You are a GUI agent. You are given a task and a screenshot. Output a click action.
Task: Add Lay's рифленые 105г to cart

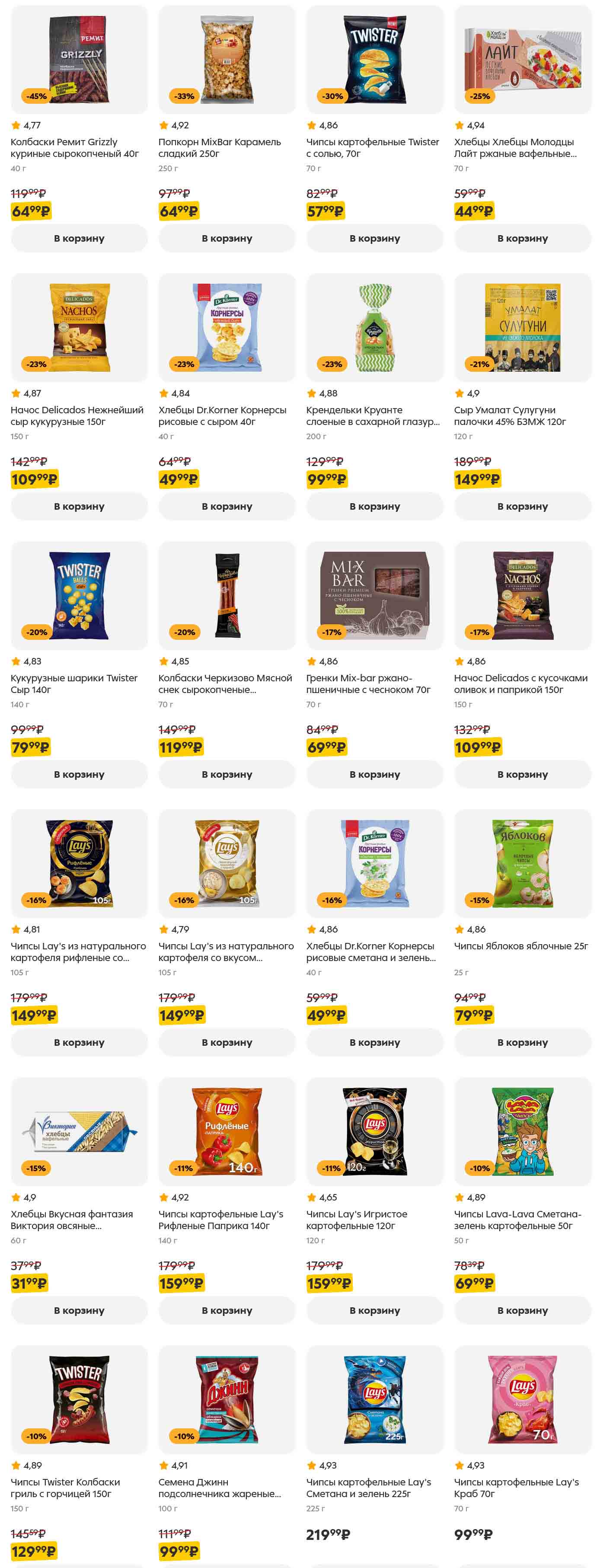point(79,1041)
